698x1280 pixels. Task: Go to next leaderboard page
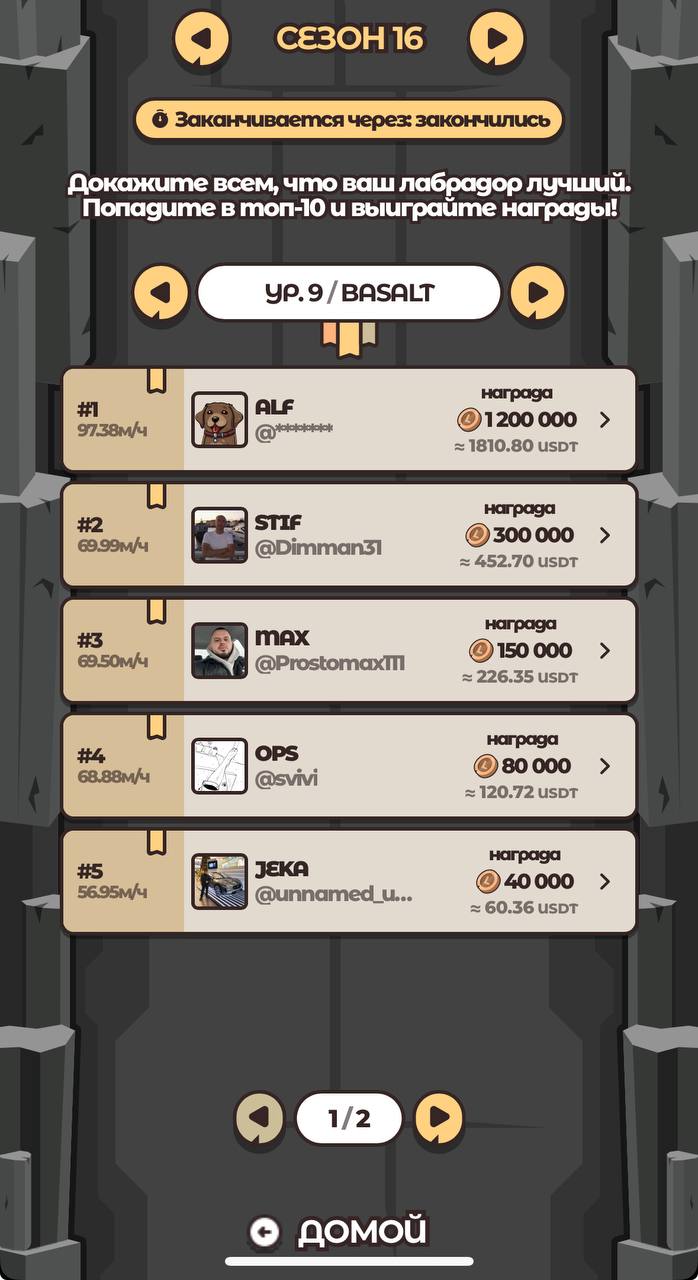(x=439, y=1117)
